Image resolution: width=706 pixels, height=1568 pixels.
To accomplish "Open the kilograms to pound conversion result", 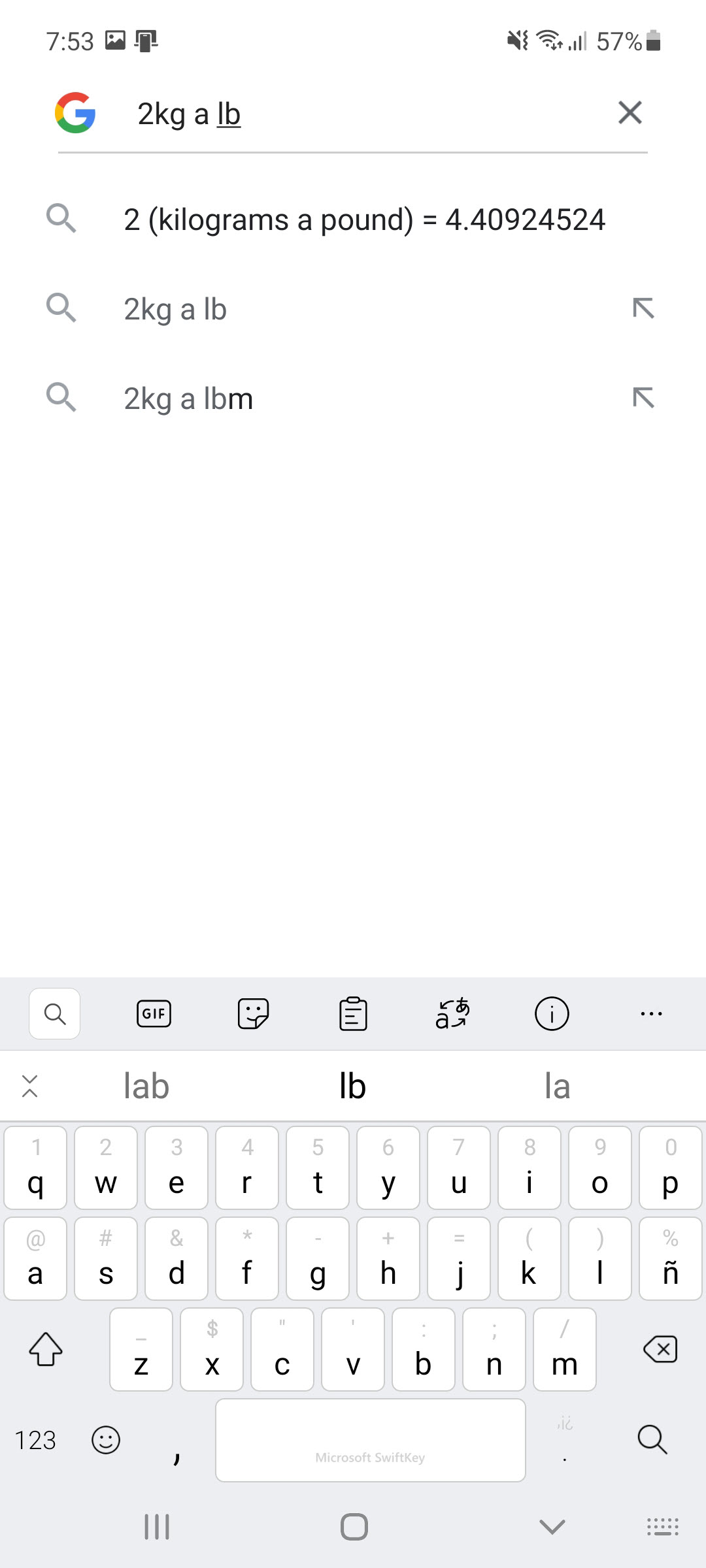I will [353, 220].
